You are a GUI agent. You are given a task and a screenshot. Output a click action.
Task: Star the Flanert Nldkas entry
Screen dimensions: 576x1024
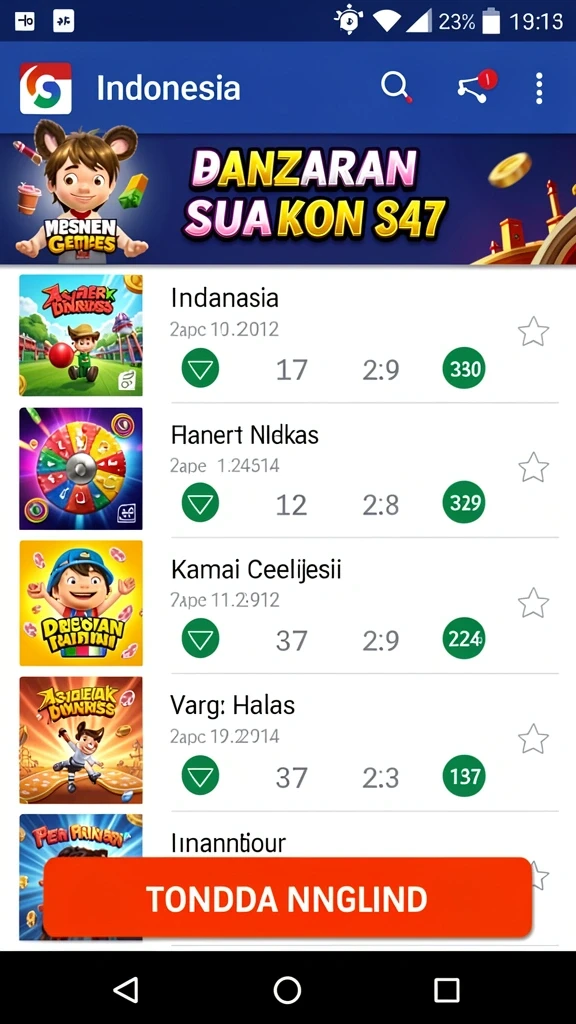point(534,467)
